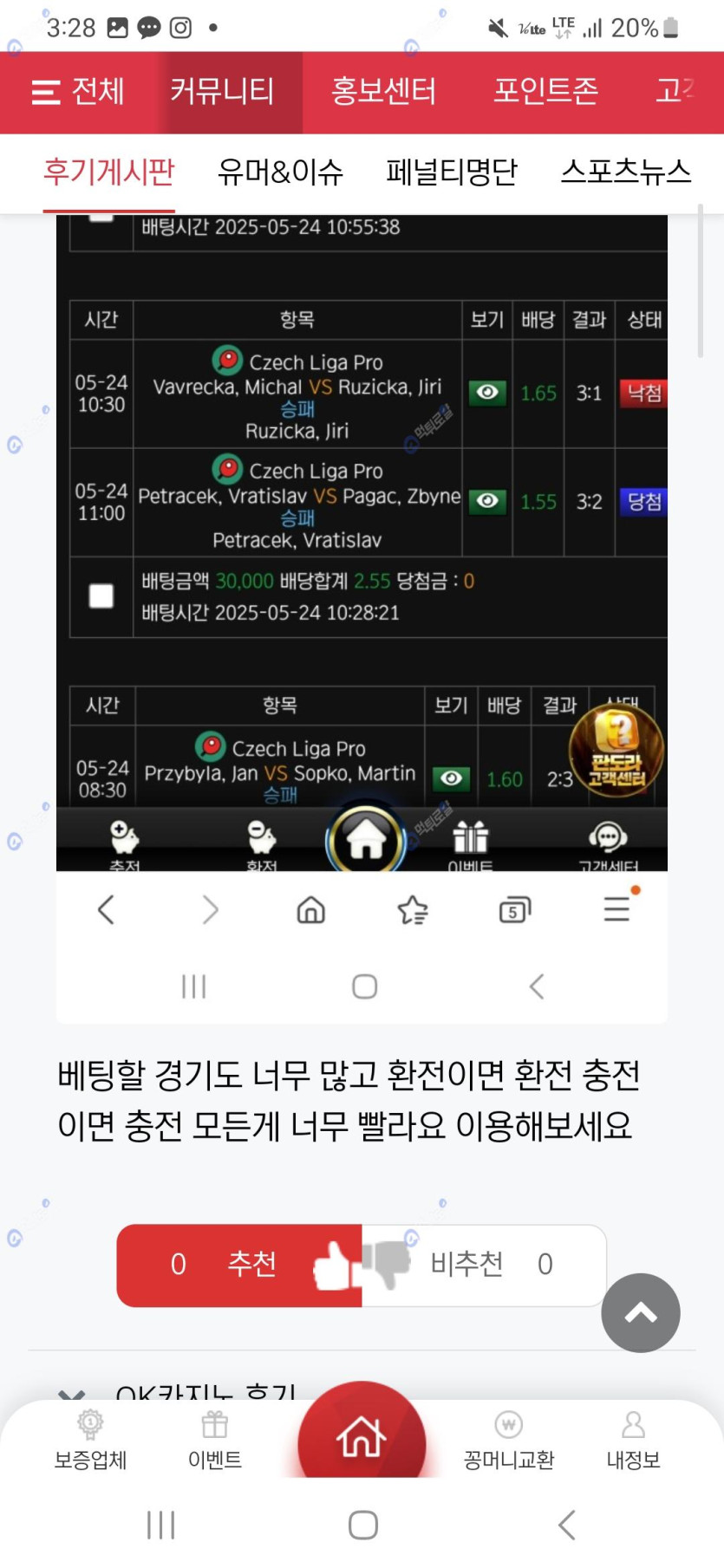Viewport: 724px width, 1568px height.
Task: Open the 홍보센터 menu
Action: 383,91
